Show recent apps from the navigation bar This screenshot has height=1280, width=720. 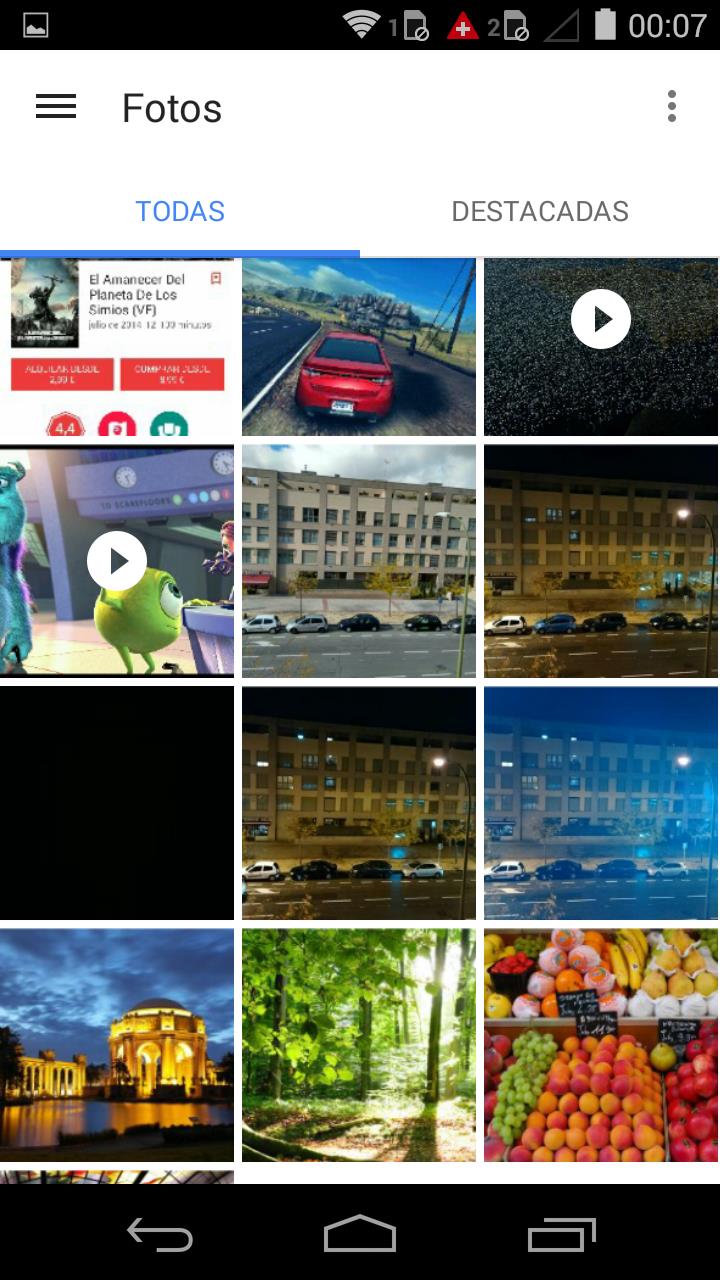(x=561, y=1234)
